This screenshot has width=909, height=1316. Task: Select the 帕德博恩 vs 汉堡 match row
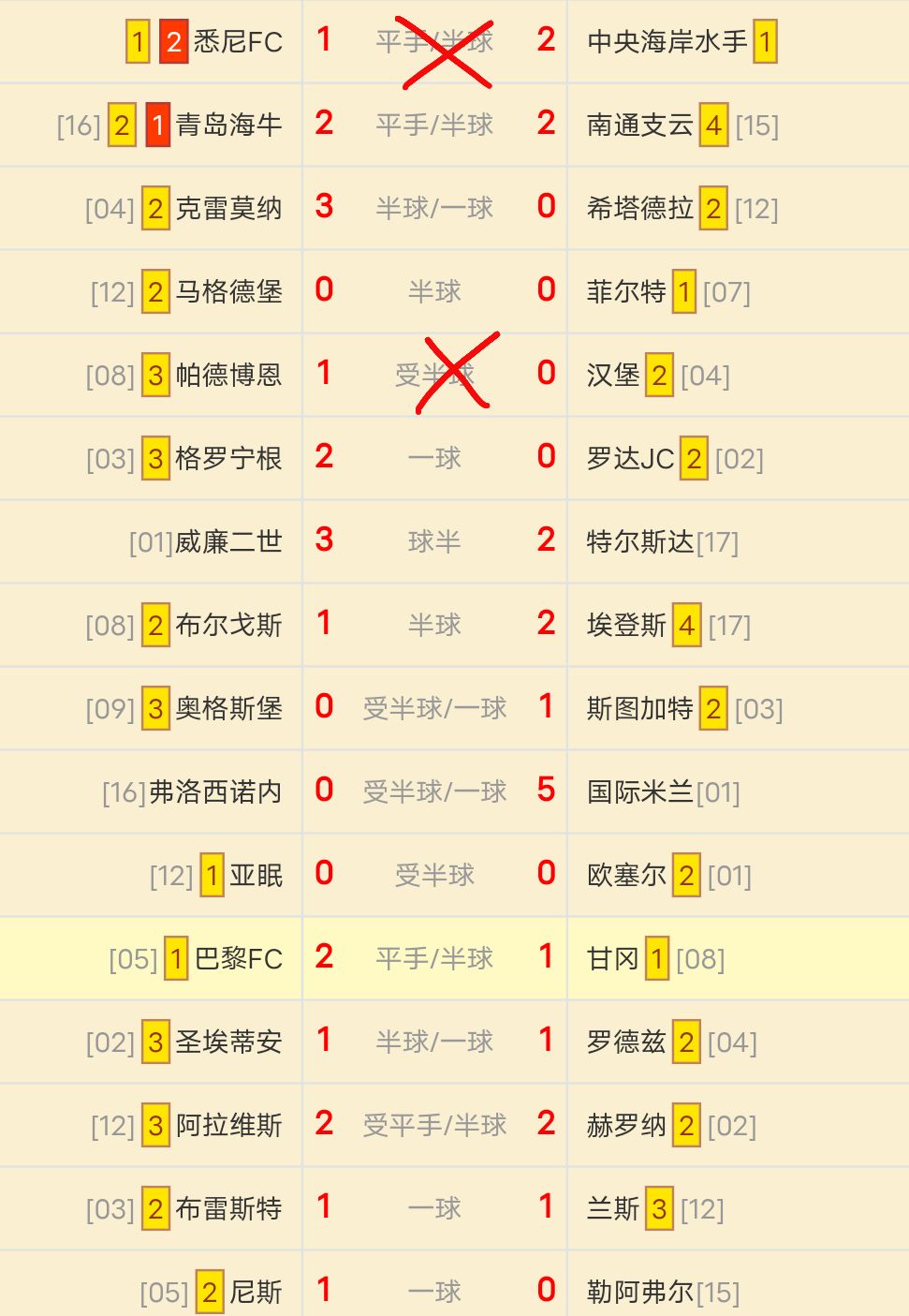click(x=434, y=375)
